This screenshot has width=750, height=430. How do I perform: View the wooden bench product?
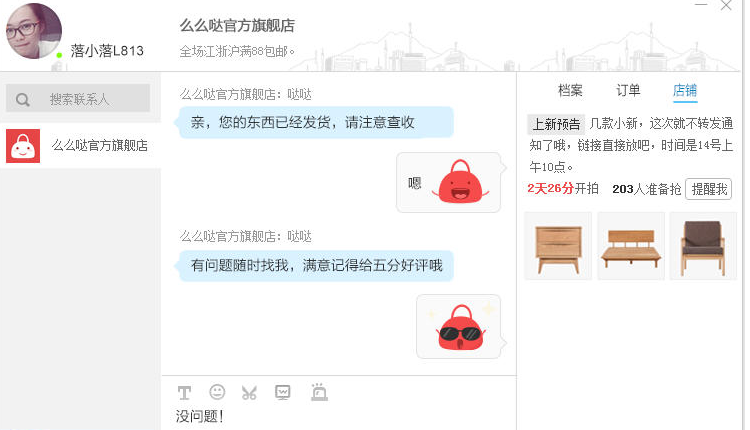coord(630,245)
